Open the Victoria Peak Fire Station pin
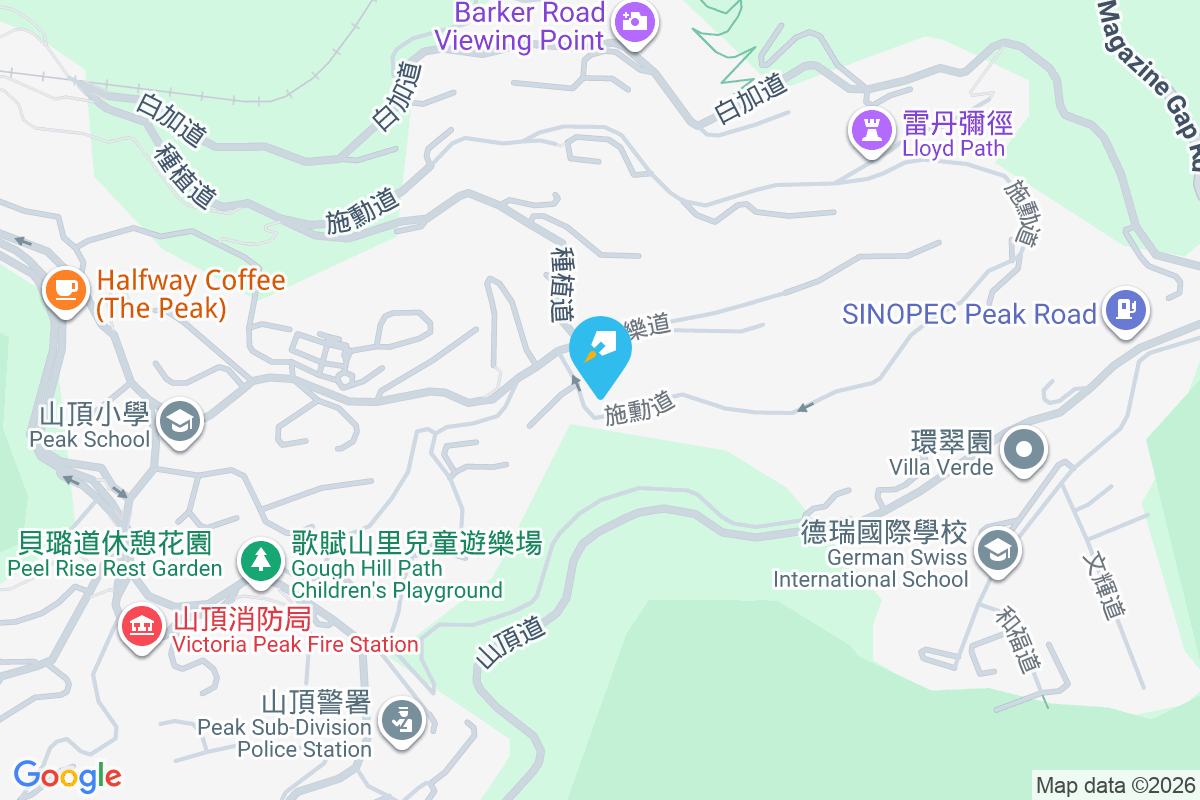This screenshot has width=1200, height=800. coord(142,627)
